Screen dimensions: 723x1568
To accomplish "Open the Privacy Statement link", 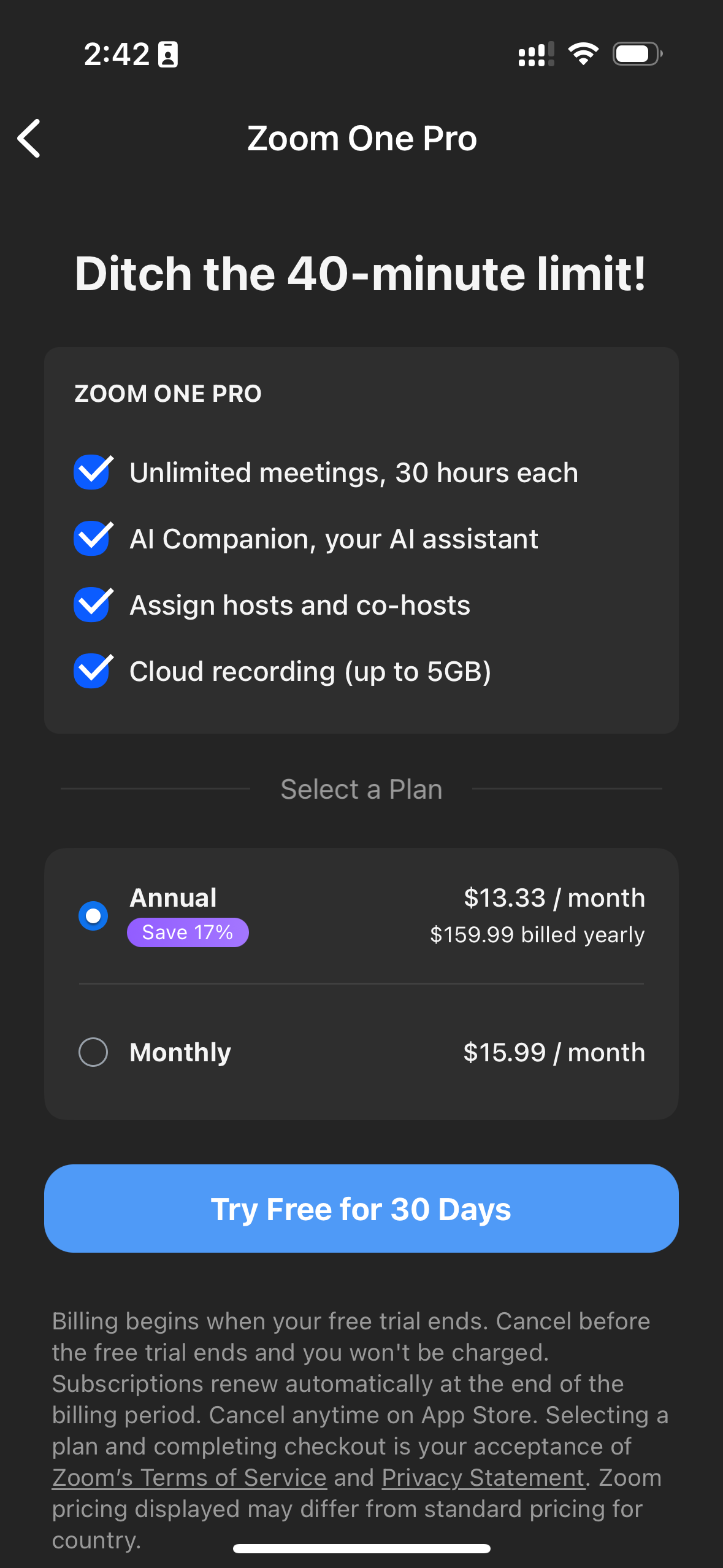I will (483, 1478).
